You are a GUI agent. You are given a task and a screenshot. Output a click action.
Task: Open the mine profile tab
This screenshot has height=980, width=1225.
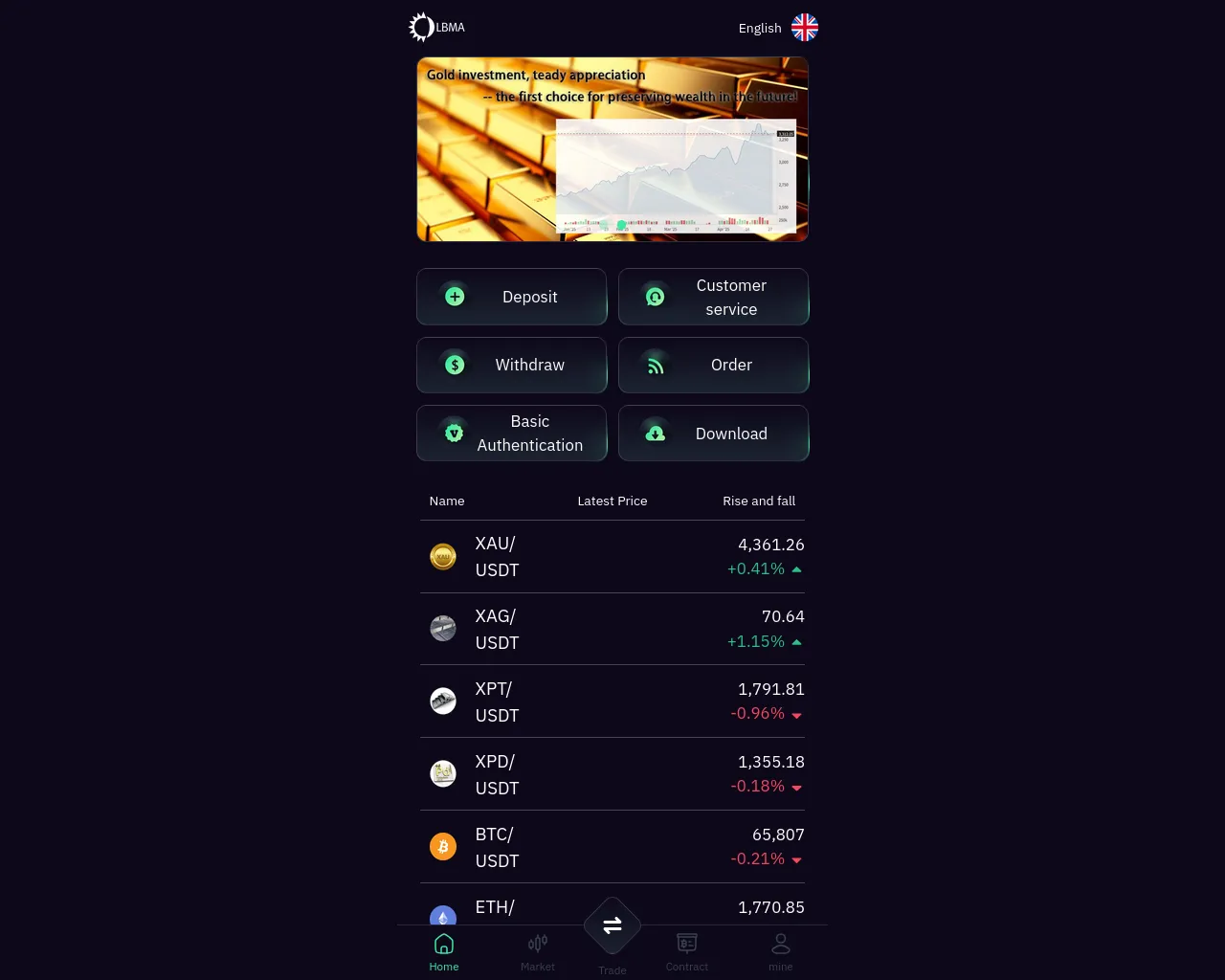pos(781,952)
